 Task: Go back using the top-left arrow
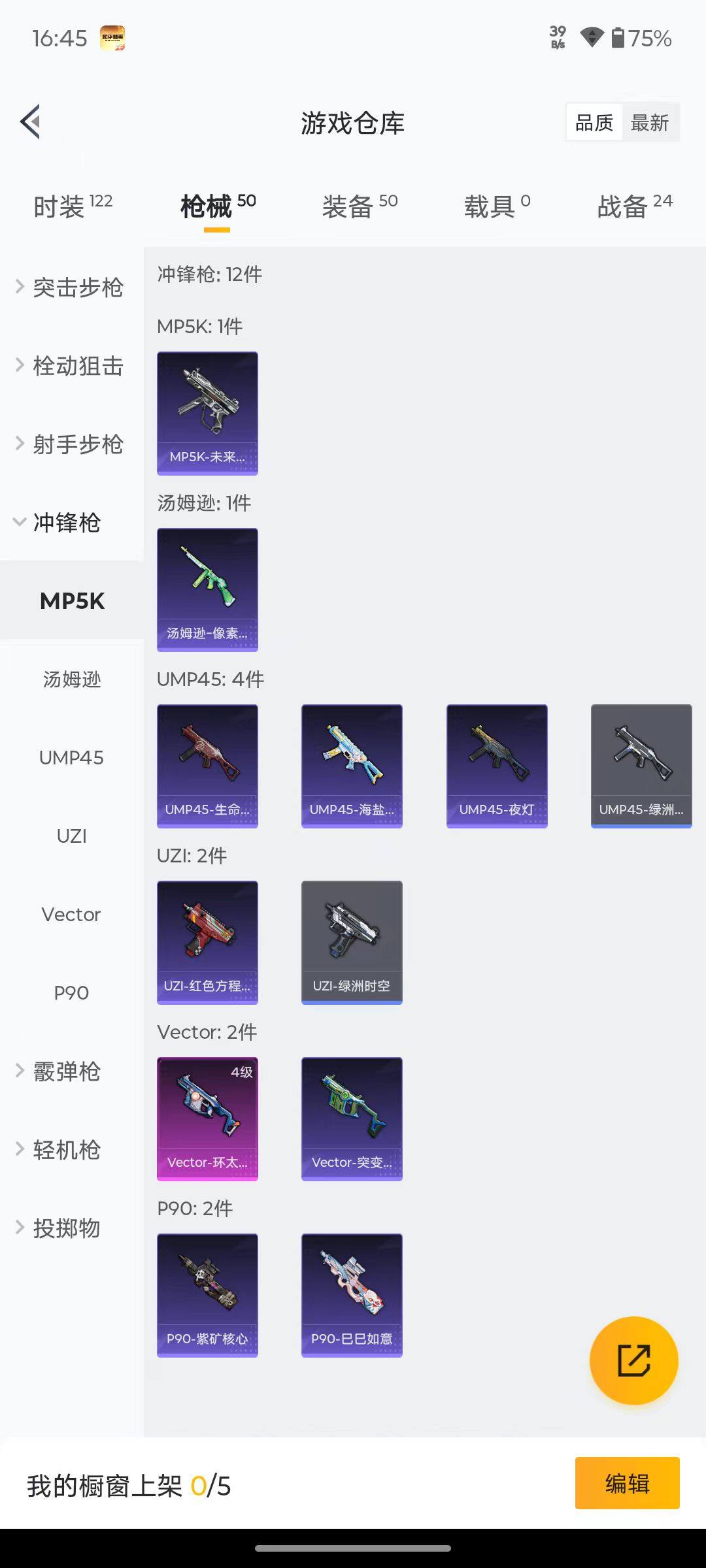click(31, 122)
